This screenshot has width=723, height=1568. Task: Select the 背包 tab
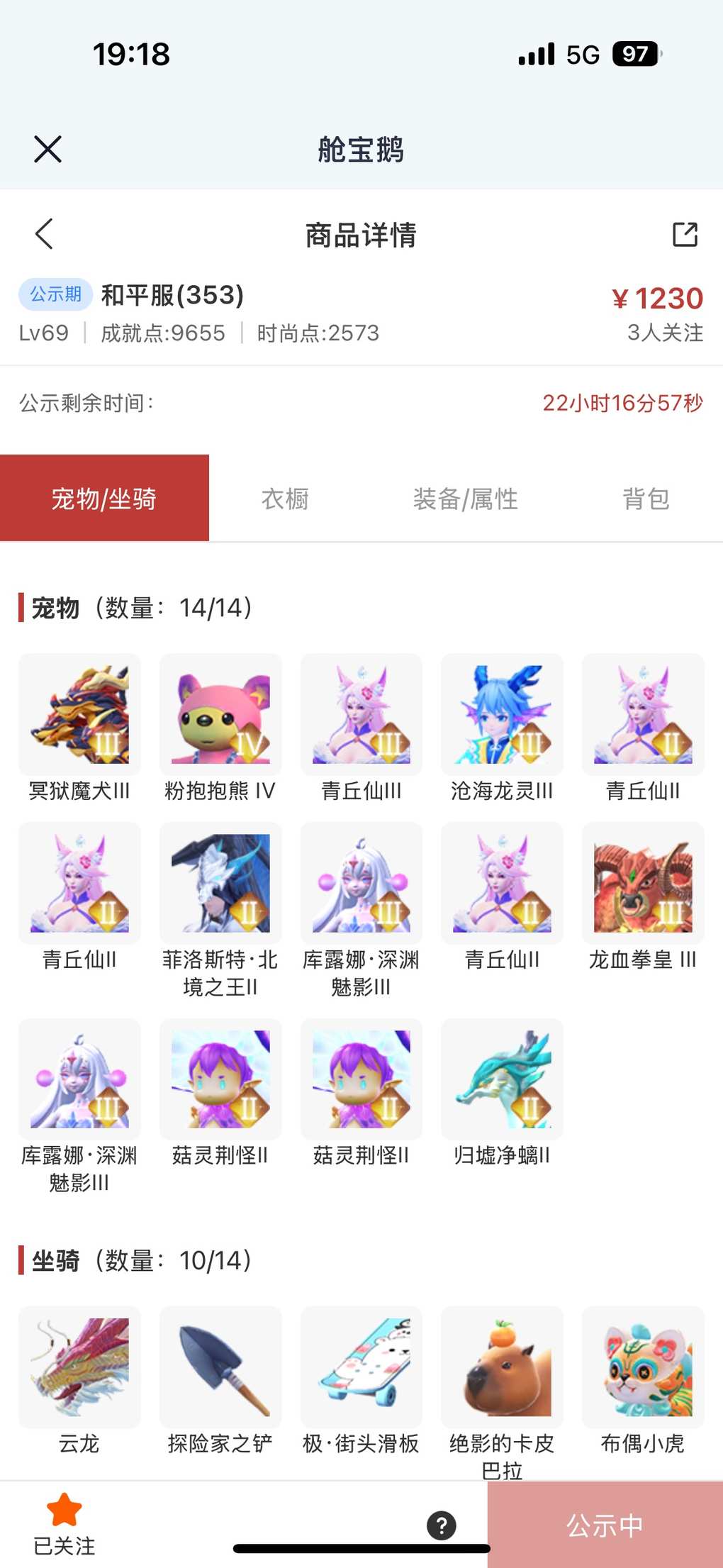[x=645, y=499]
